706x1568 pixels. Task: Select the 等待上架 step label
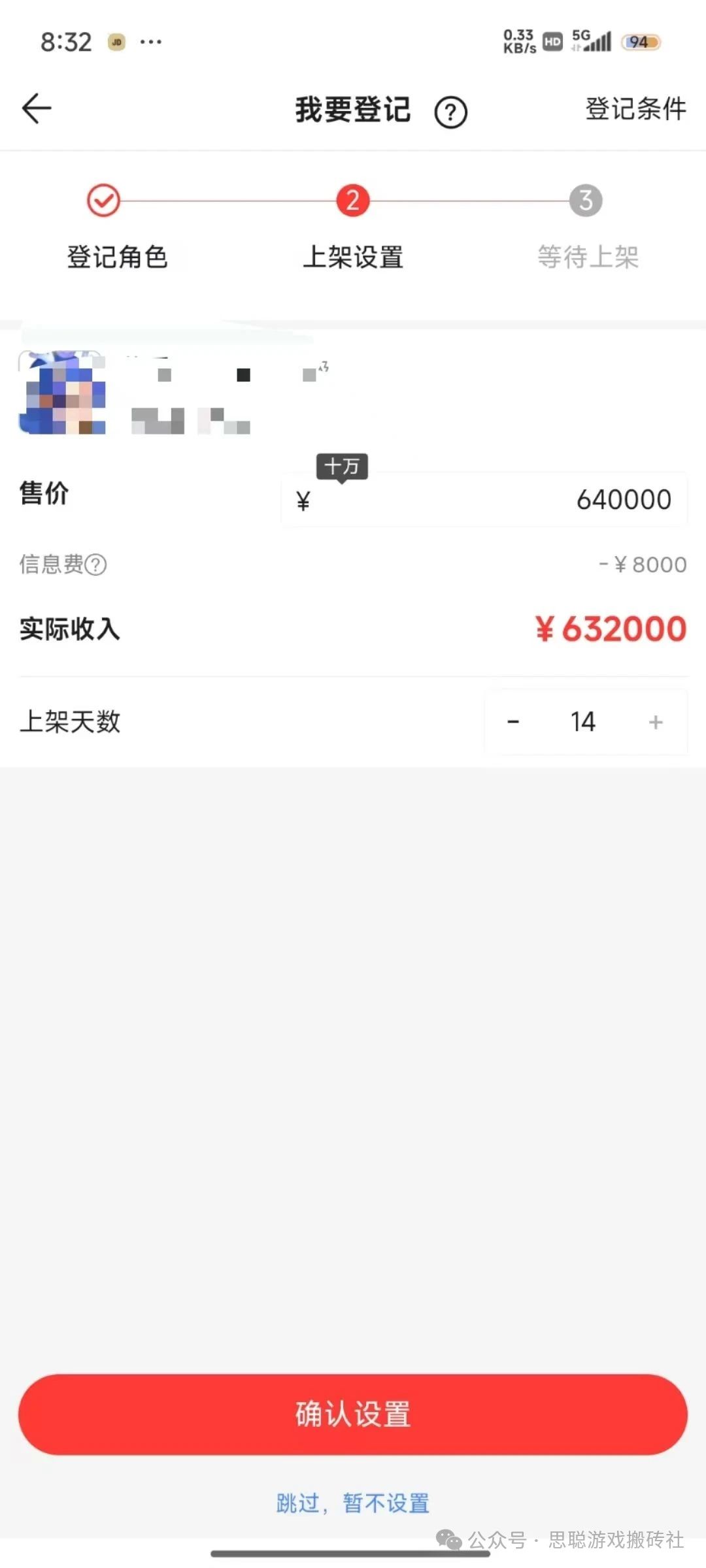588,257
